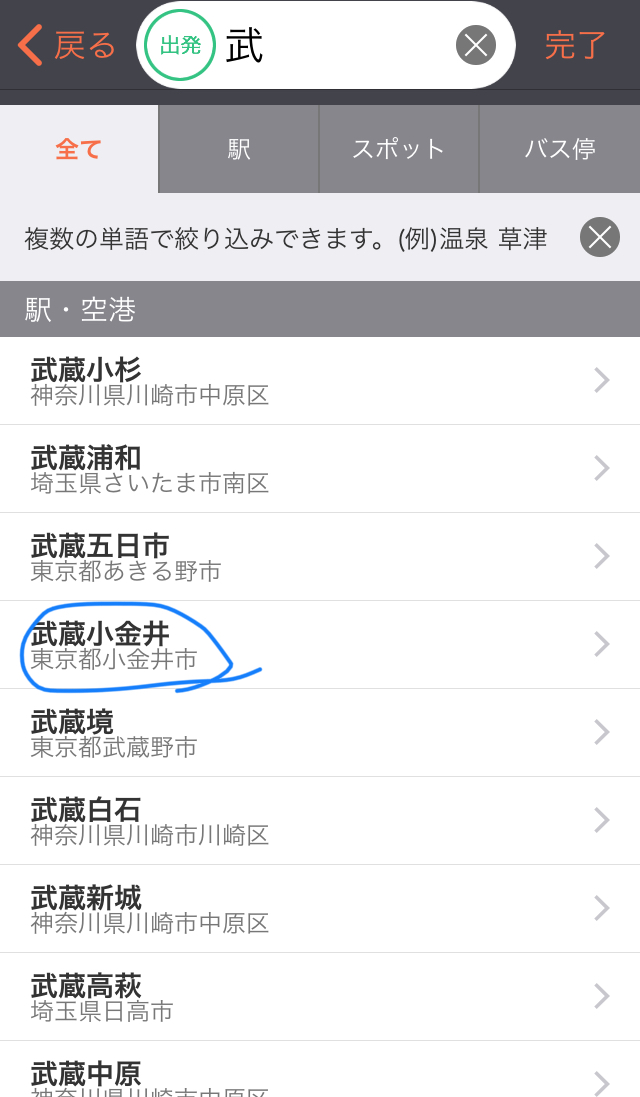Switch to the バス停 tab
The height and width of the screenshot is (1097, 640).
coord(560,150)
